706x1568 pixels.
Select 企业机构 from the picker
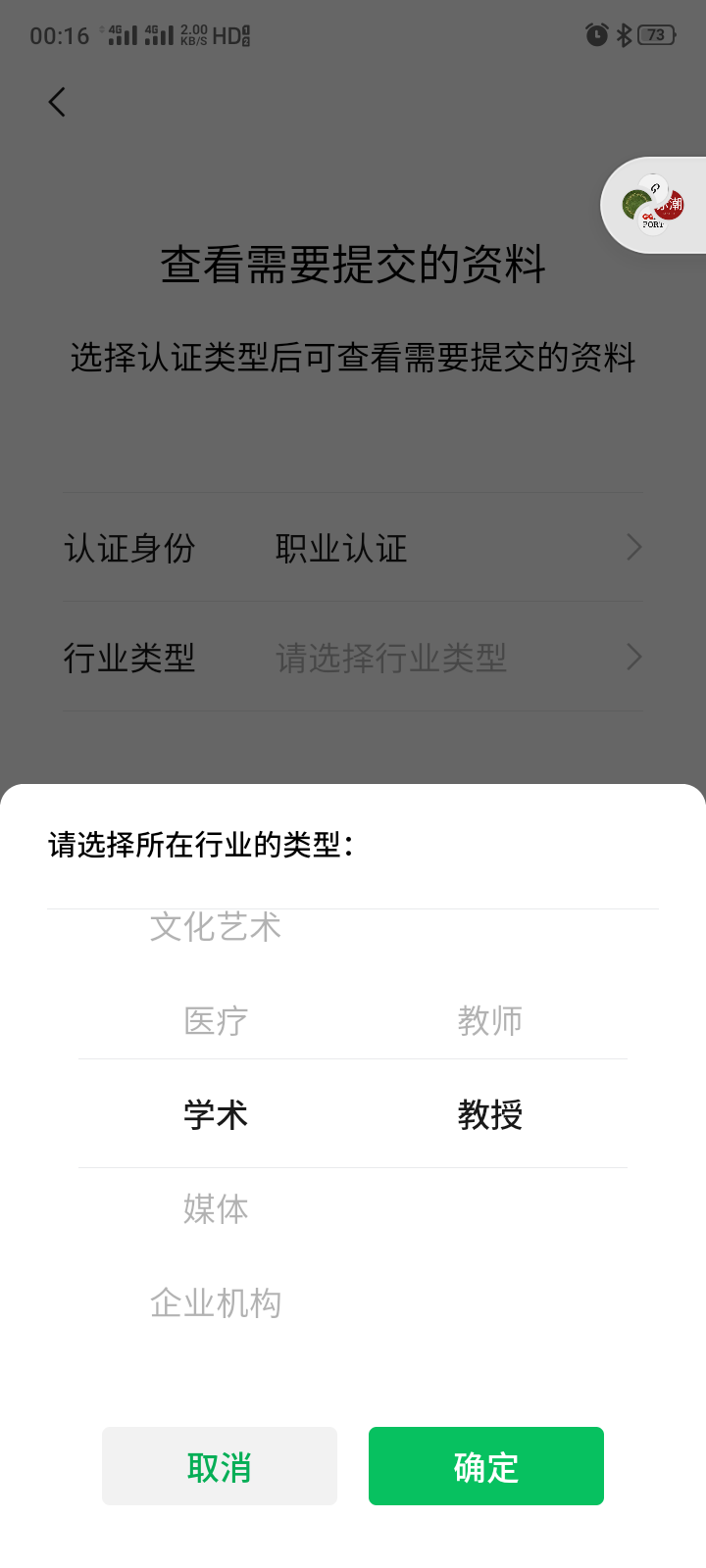(216, 1302)
